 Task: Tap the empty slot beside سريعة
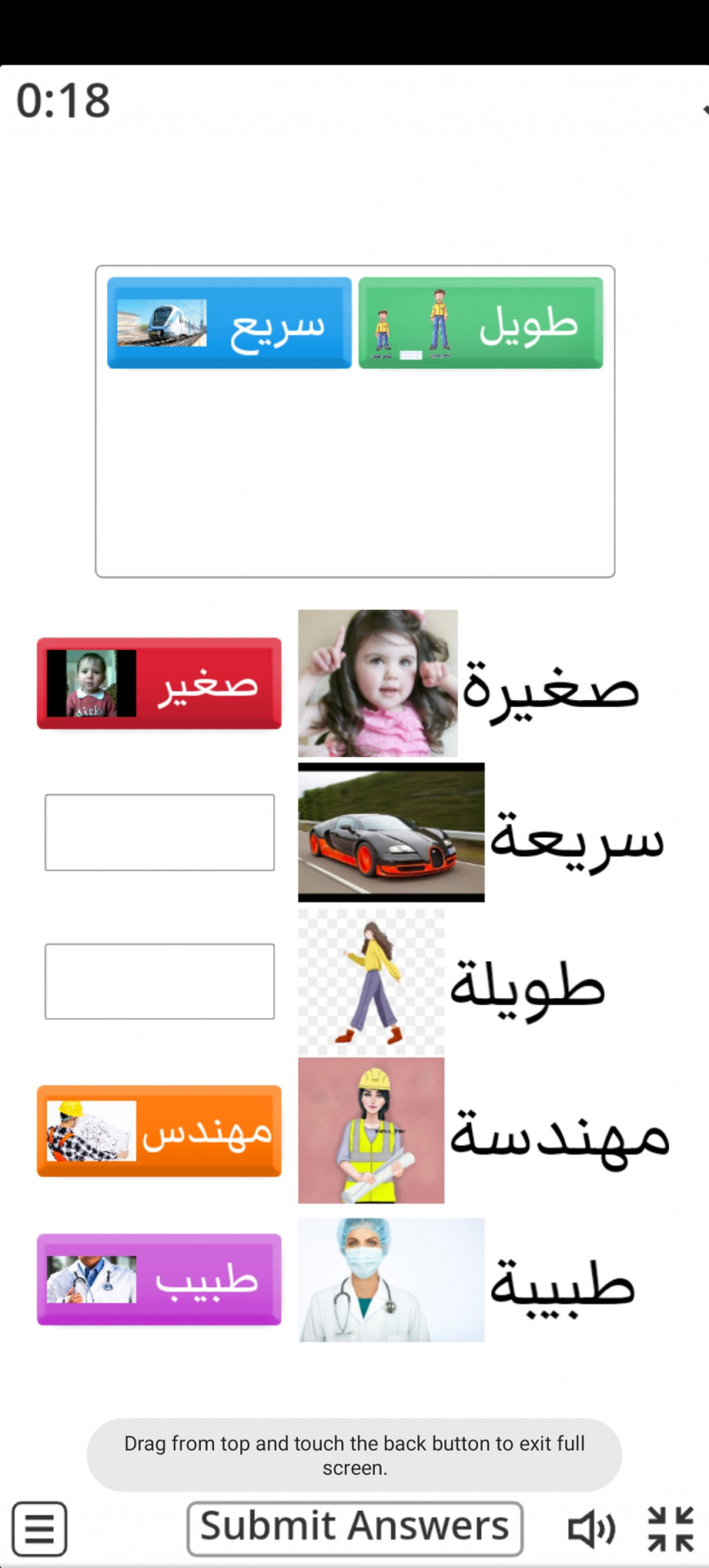[x=159, y=832]
